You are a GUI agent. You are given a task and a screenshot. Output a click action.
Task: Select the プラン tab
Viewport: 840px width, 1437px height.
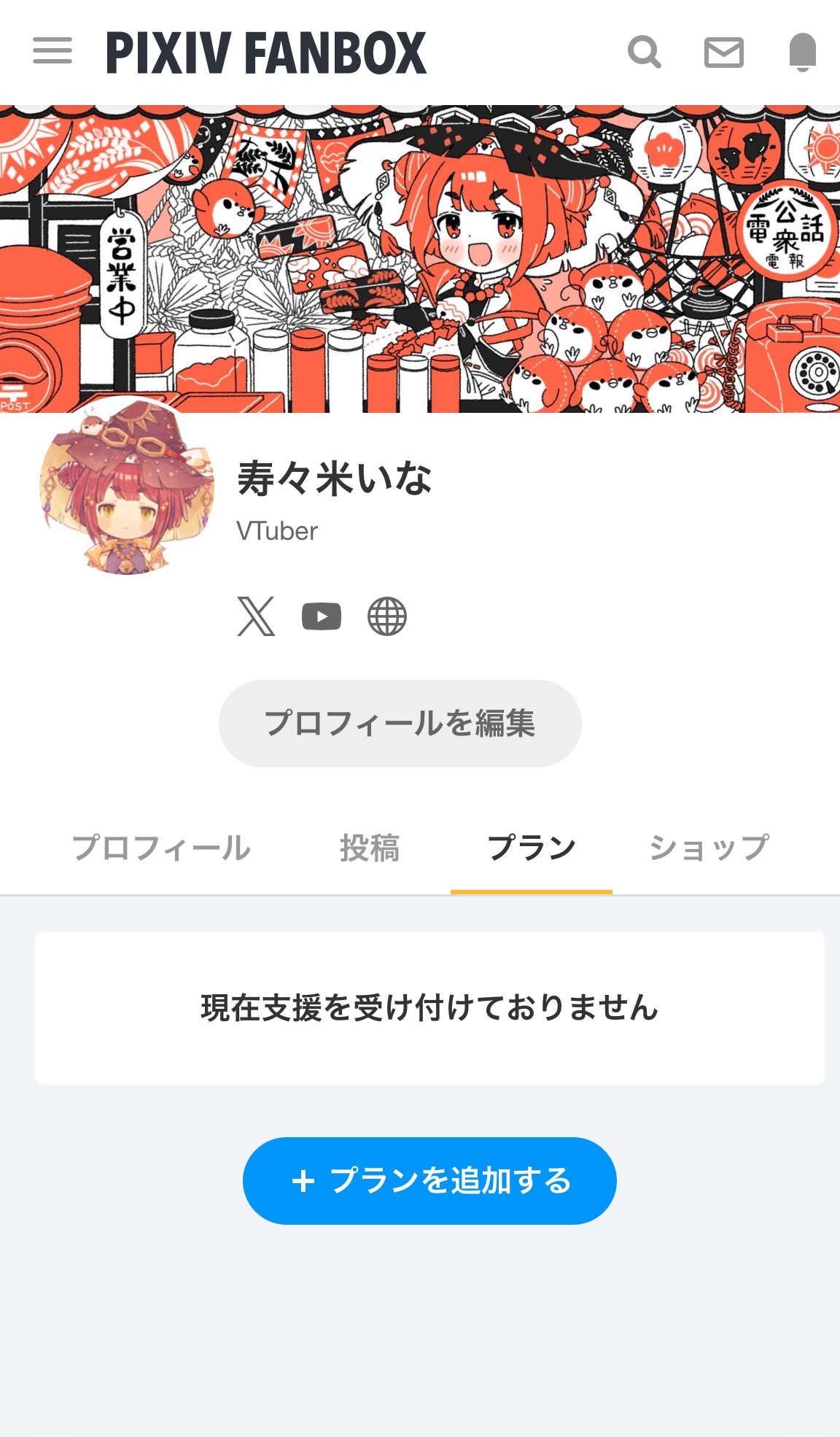pyautogui.click(x=532, y=848)
